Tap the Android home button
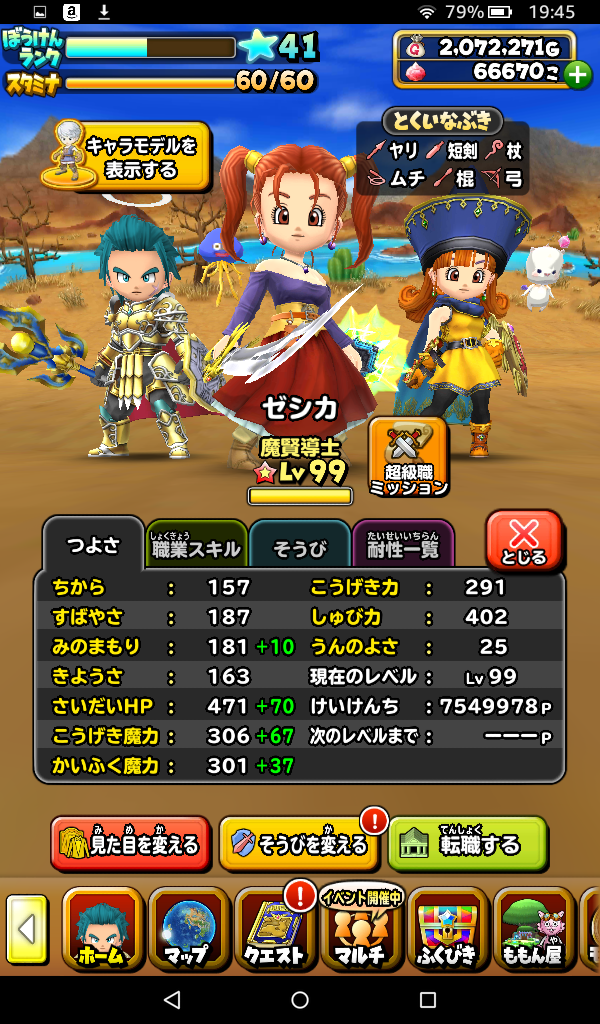 (x=300, y=999)
